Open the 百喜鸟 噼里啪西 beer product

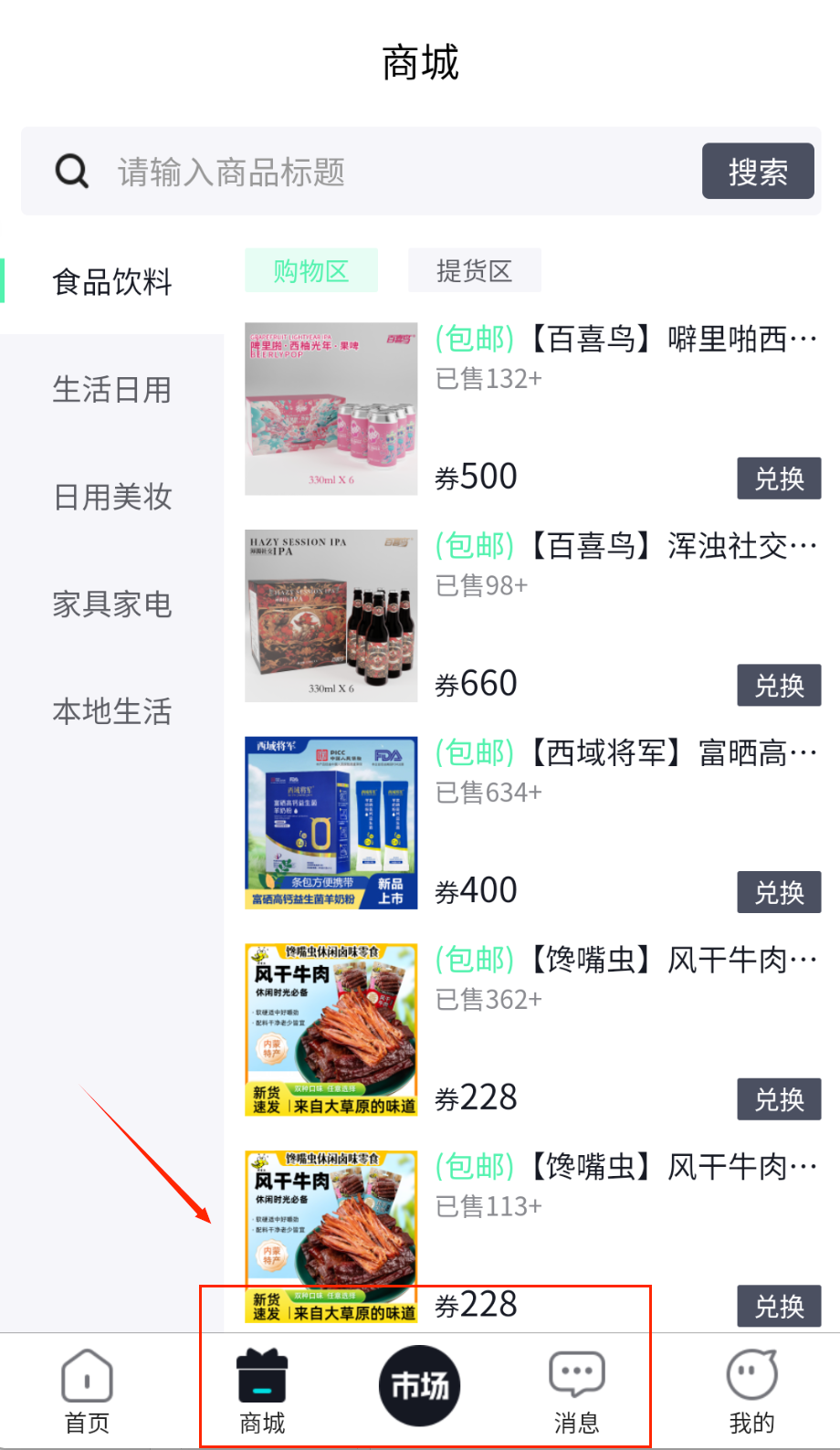[625, 340]
